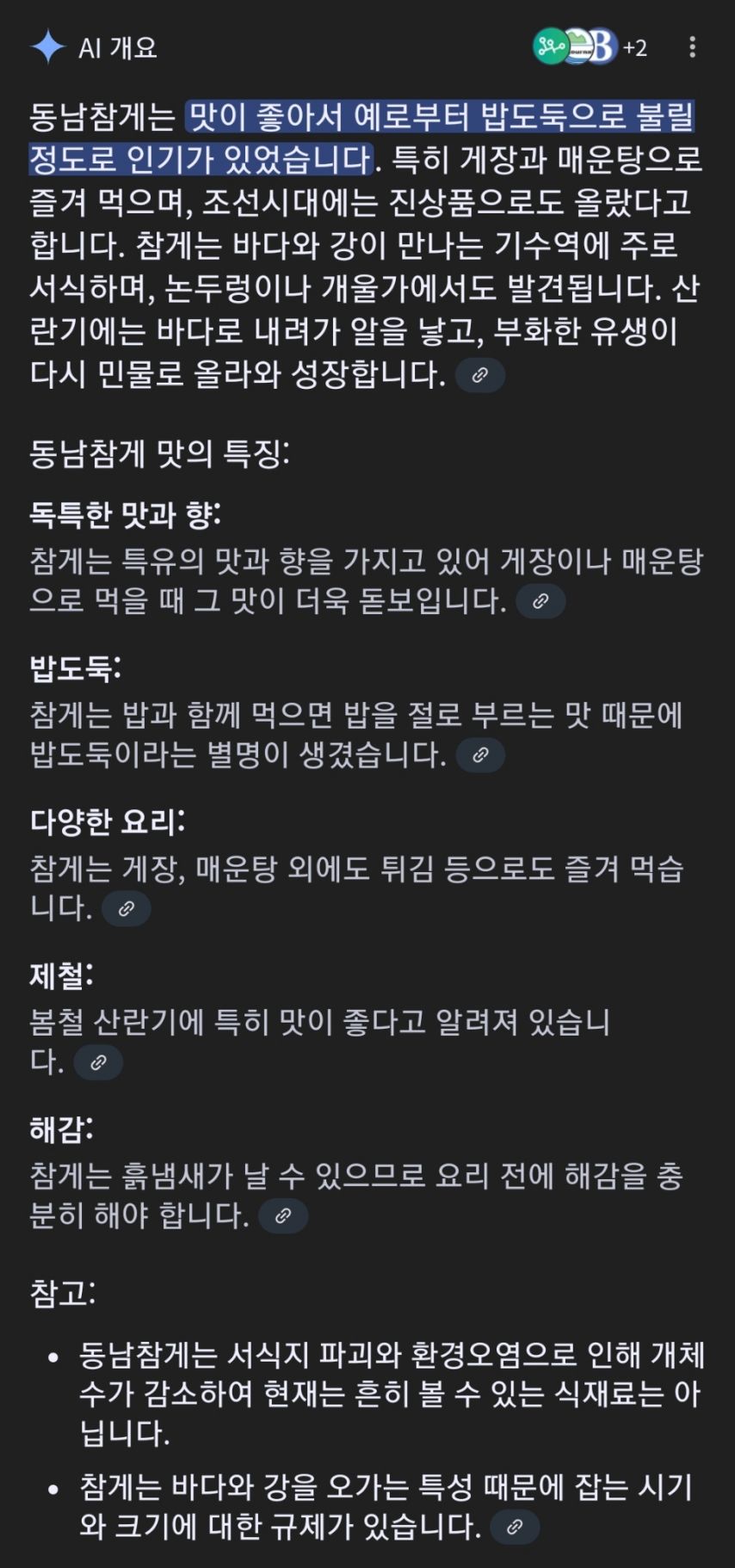Open source link after the intro paragraph

coord(479,375)
